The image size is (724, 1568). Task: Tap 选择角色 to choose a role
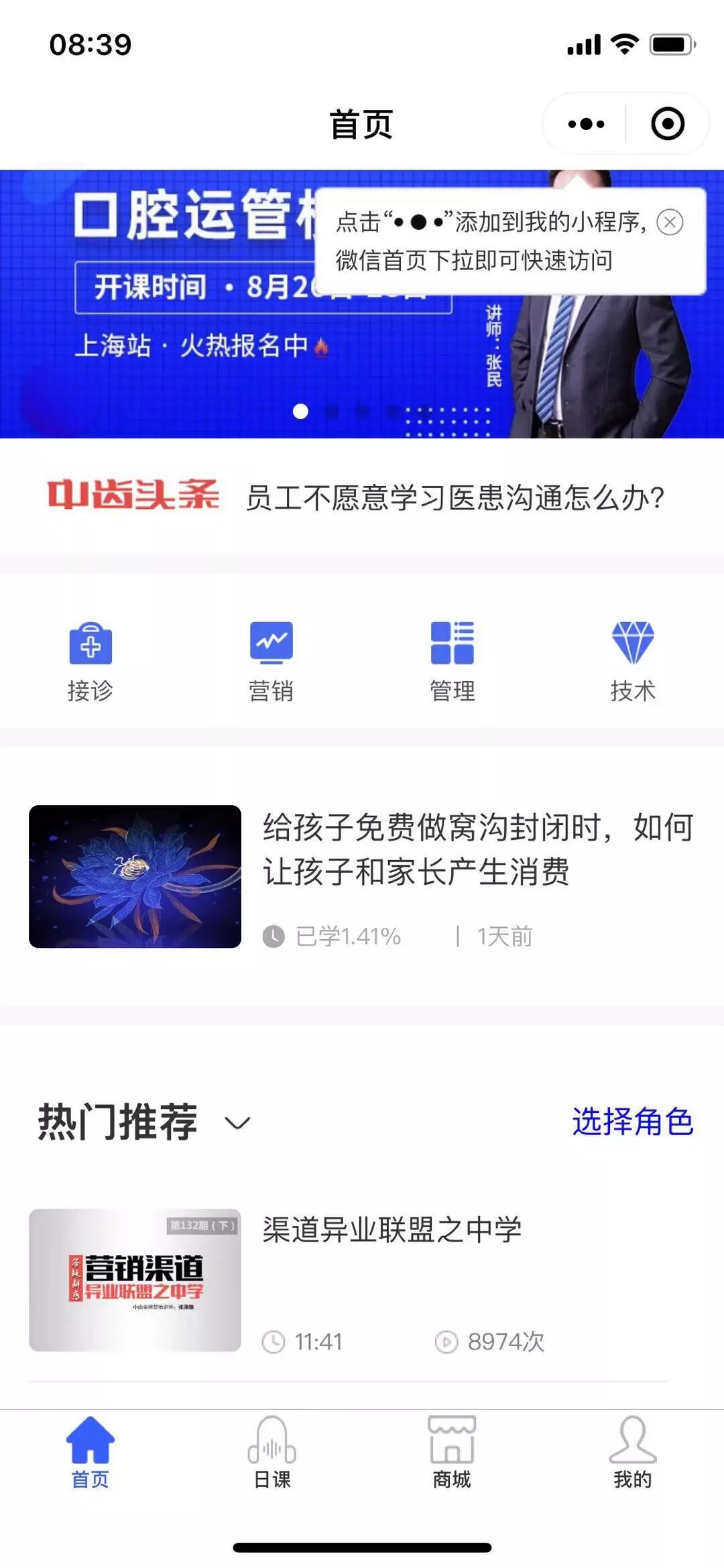632,1122
